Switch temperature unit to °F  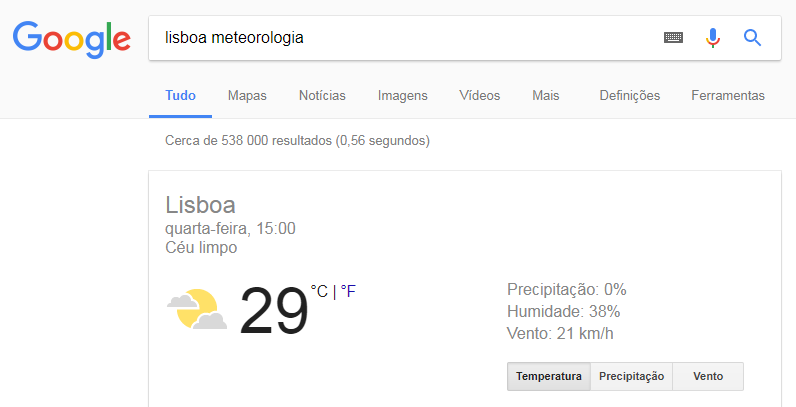[348, 291]
